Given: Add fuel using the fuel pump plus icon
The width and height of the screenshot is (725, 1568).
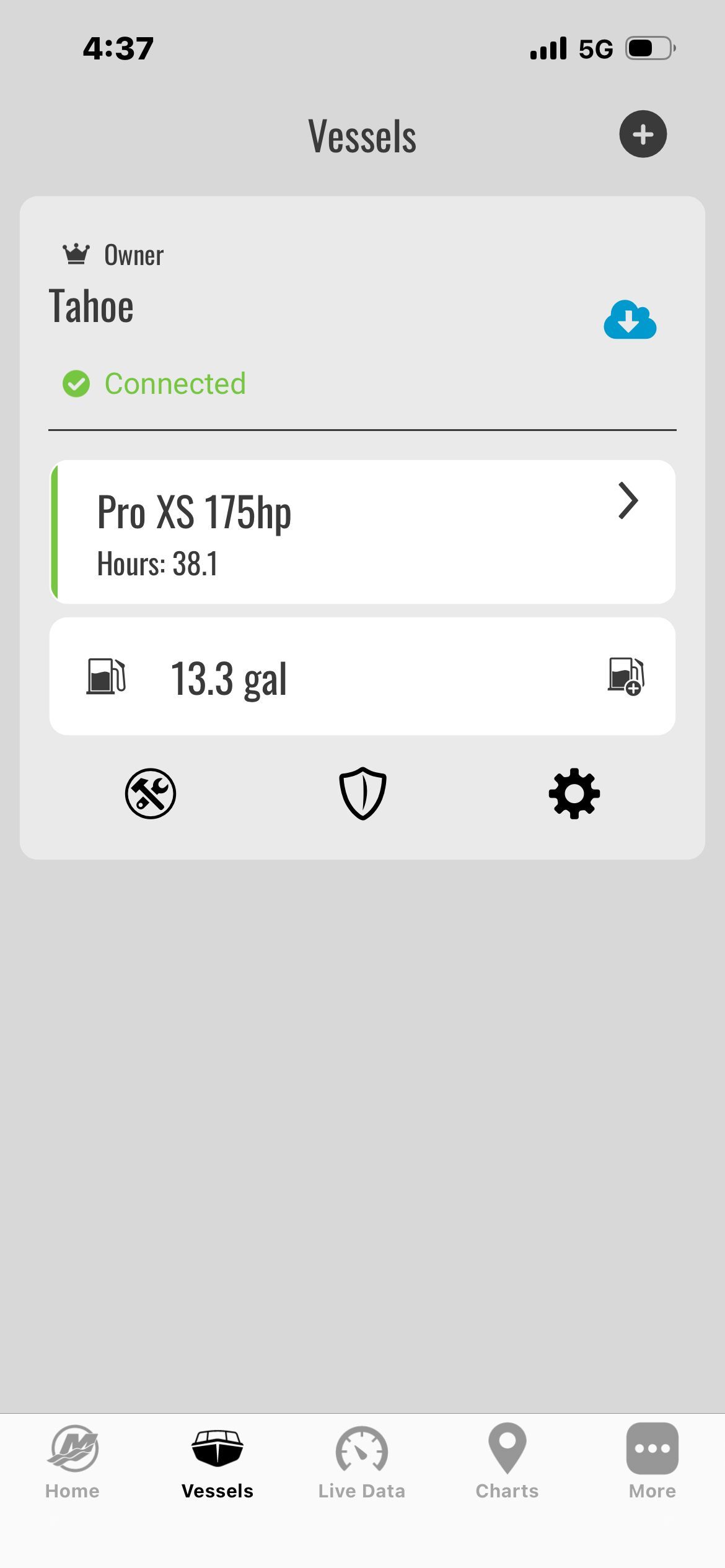Looking at the screenshot, I should tap(626, 676).
